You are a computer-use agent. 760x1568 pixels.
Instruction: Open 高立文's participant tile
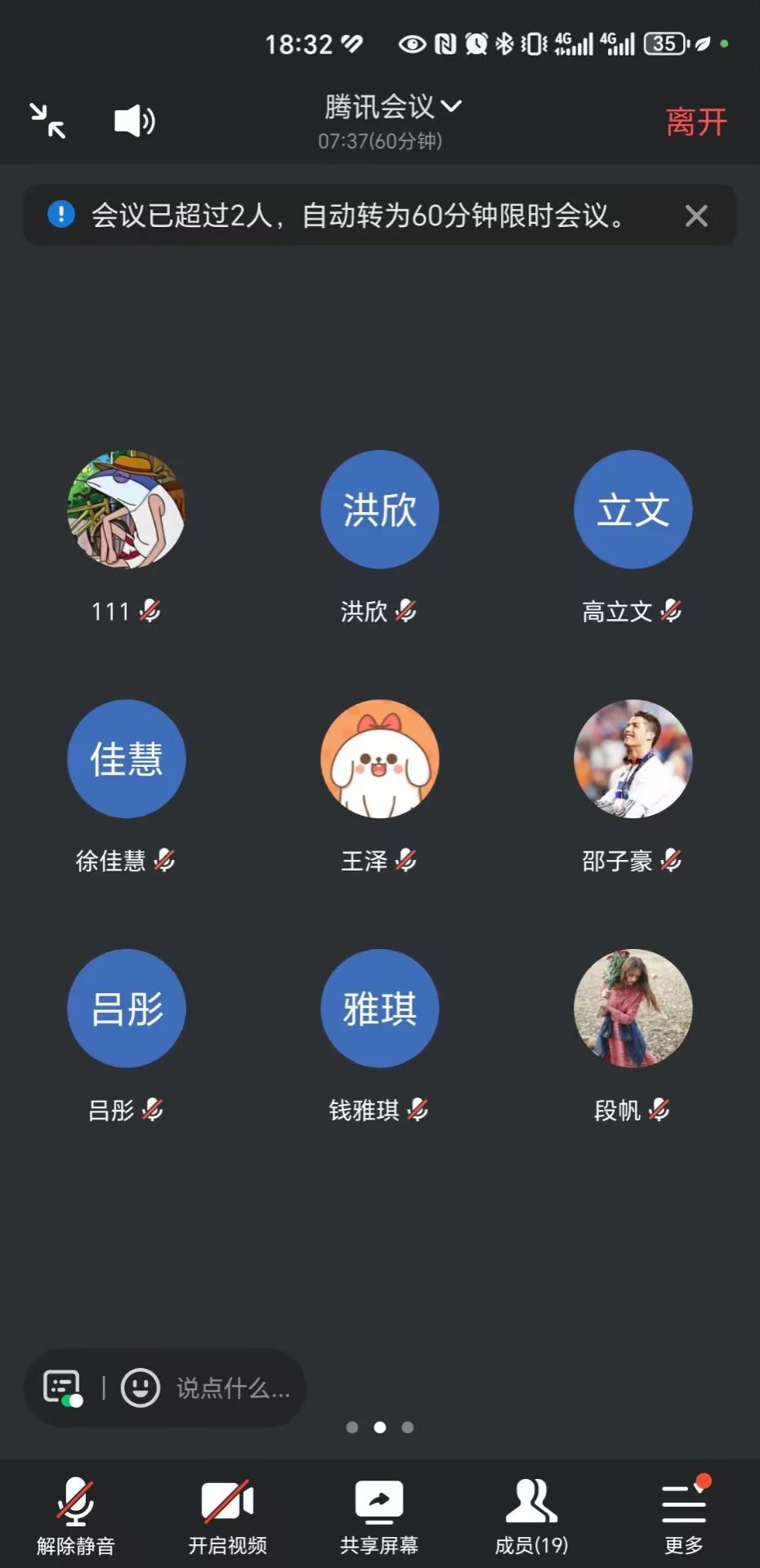[633, 510]
